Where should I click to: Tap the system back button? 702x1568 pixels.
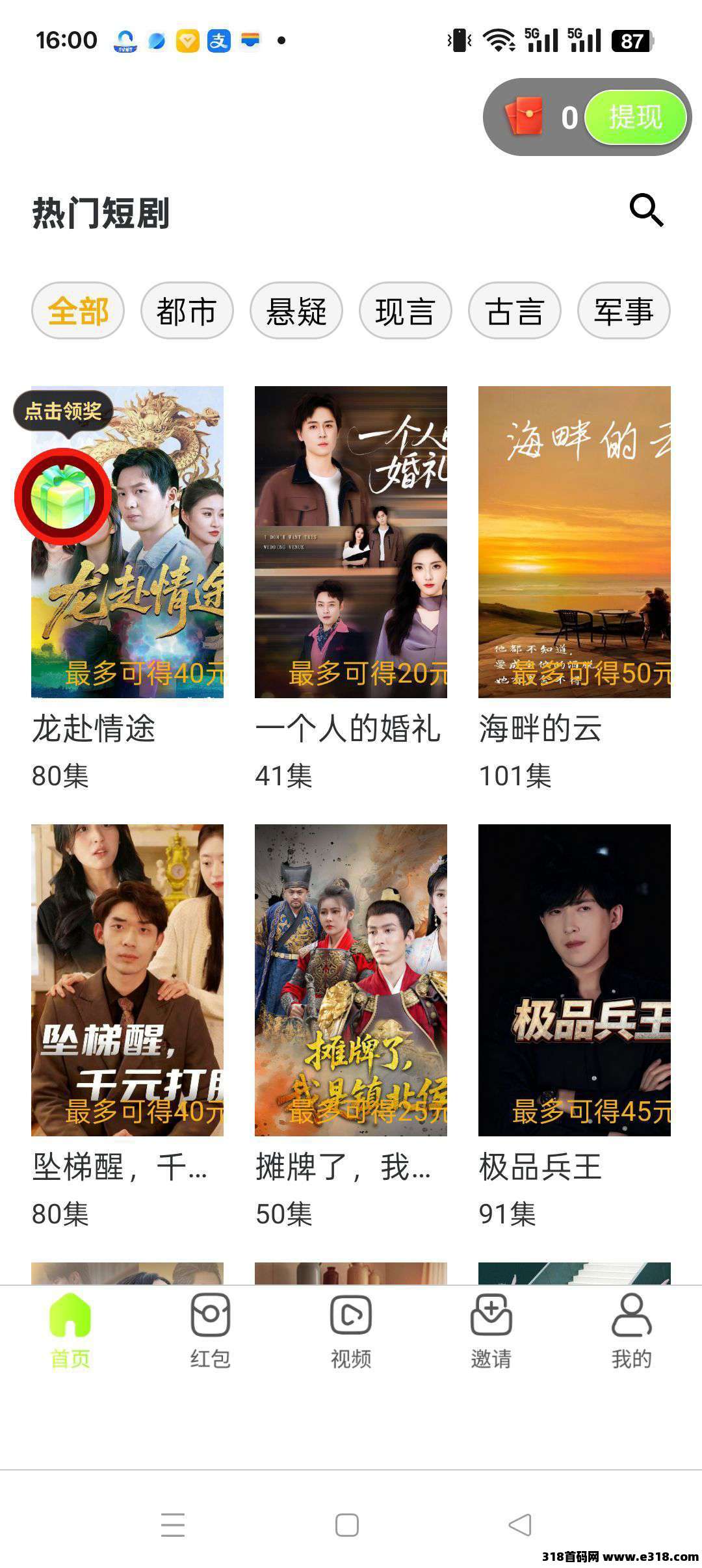520,1524
